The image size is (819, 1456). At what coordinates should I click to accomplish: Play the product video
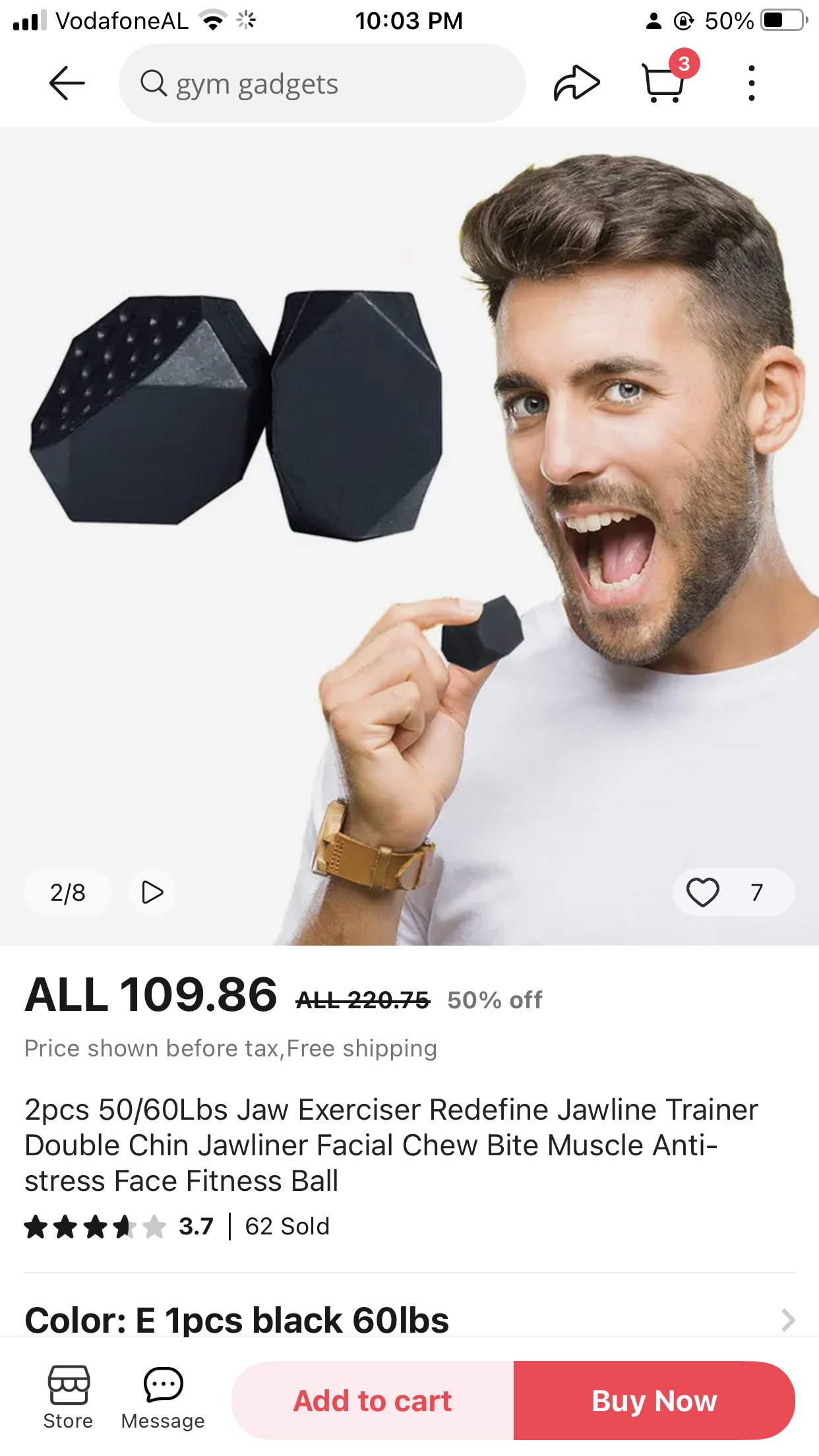[152, 892]
